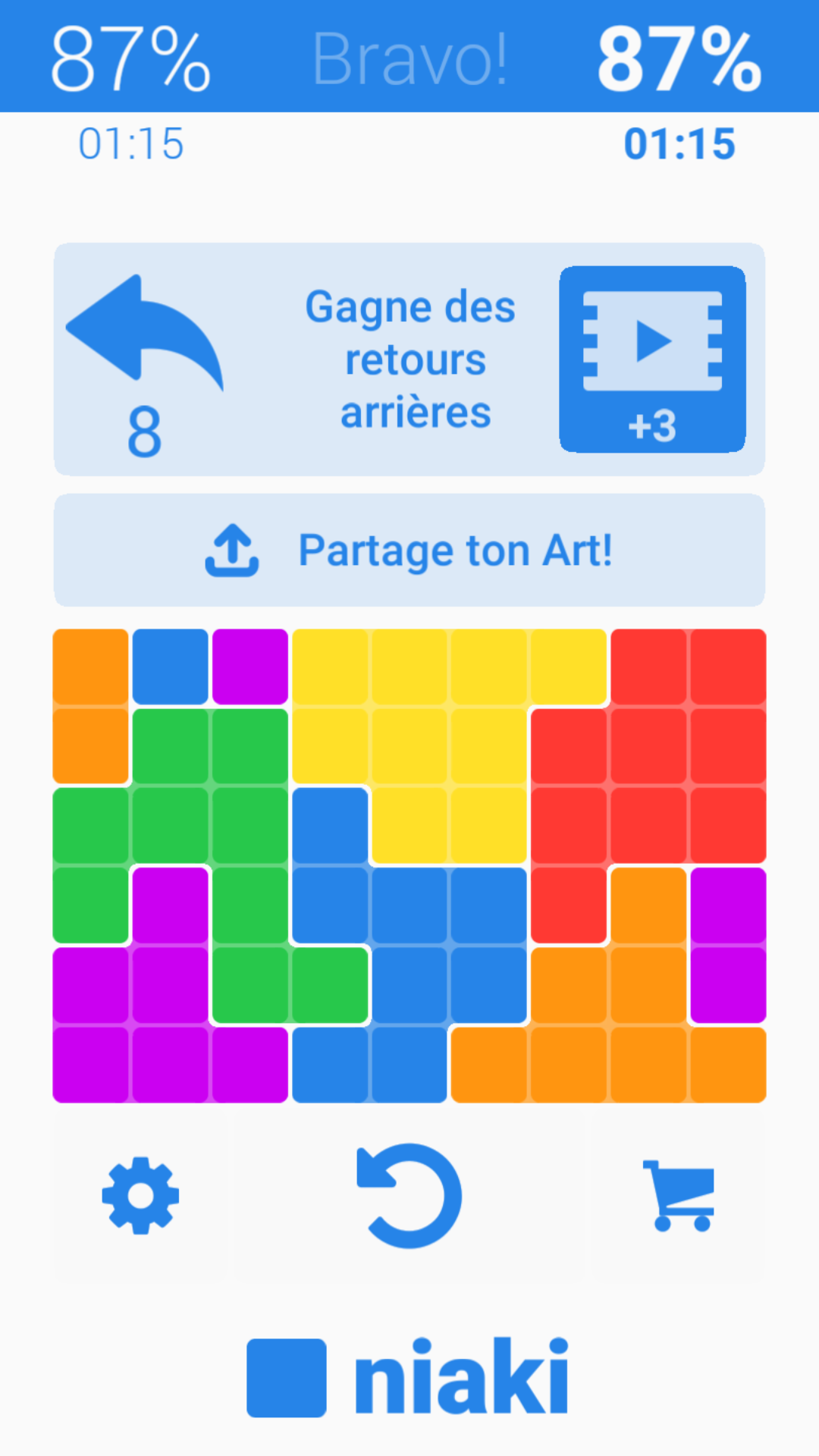
Task: Restart the puzzle with the circular arrow
Action: click(409, 1196)
